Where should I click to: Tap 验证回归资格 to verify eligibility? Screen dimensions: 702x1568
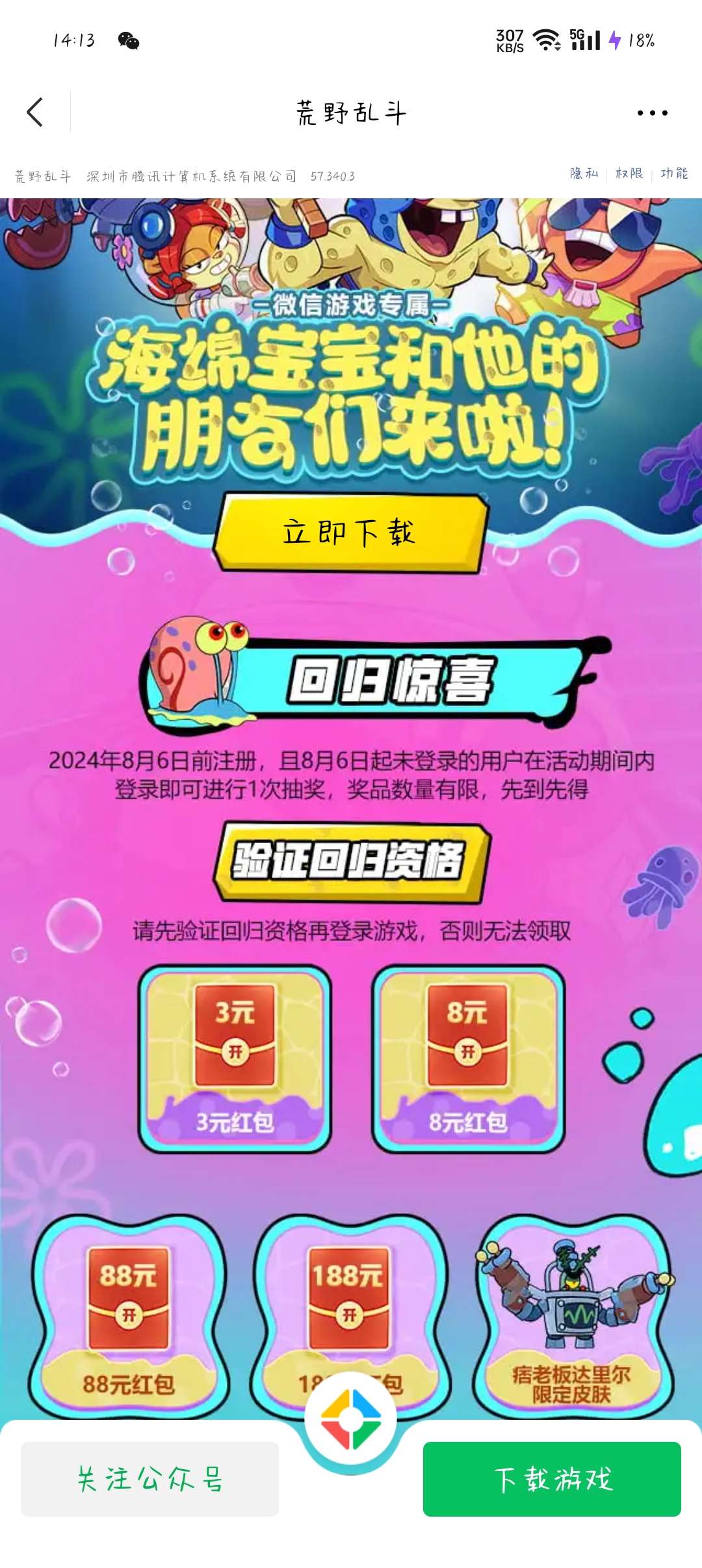pos(350,861)
